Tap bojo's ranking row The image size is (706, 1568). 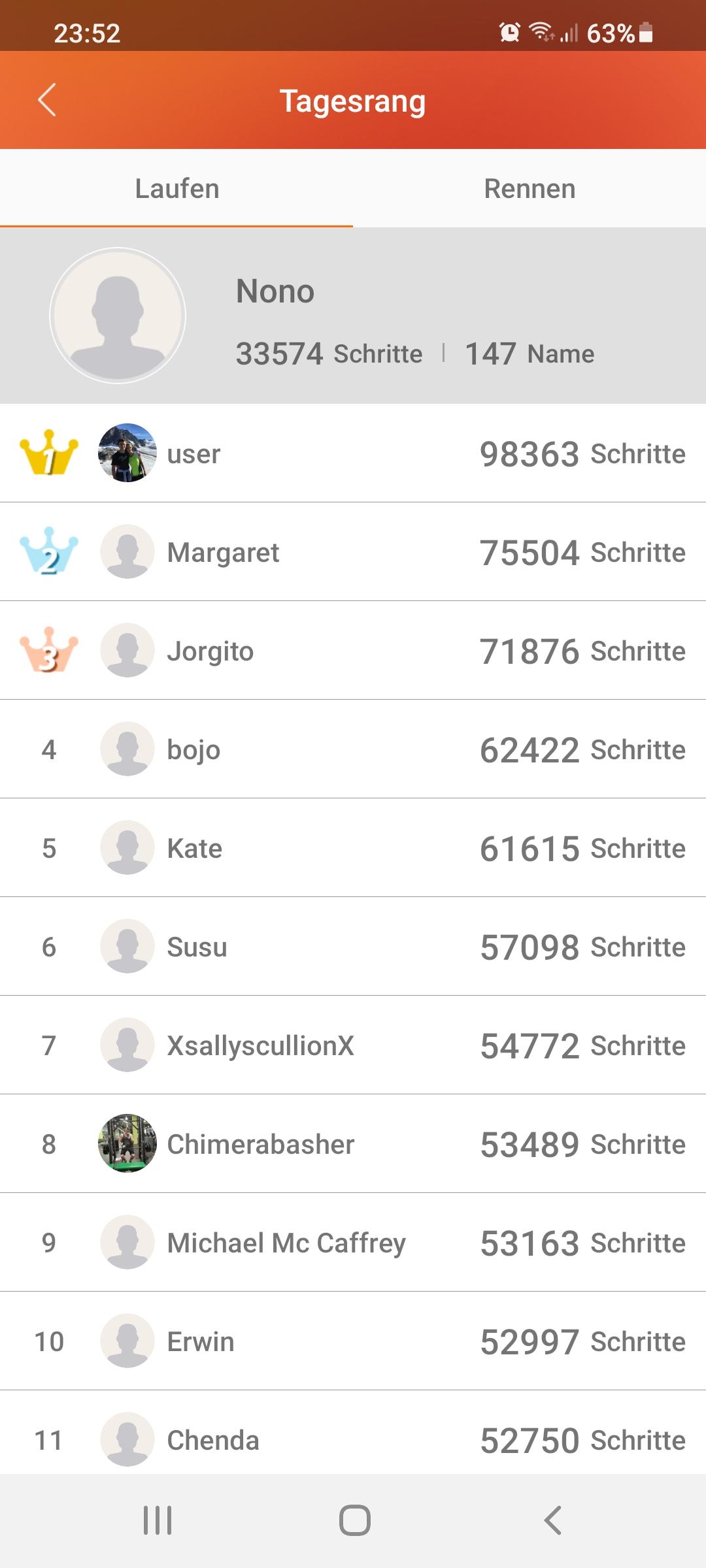click(x=353, y=749)
